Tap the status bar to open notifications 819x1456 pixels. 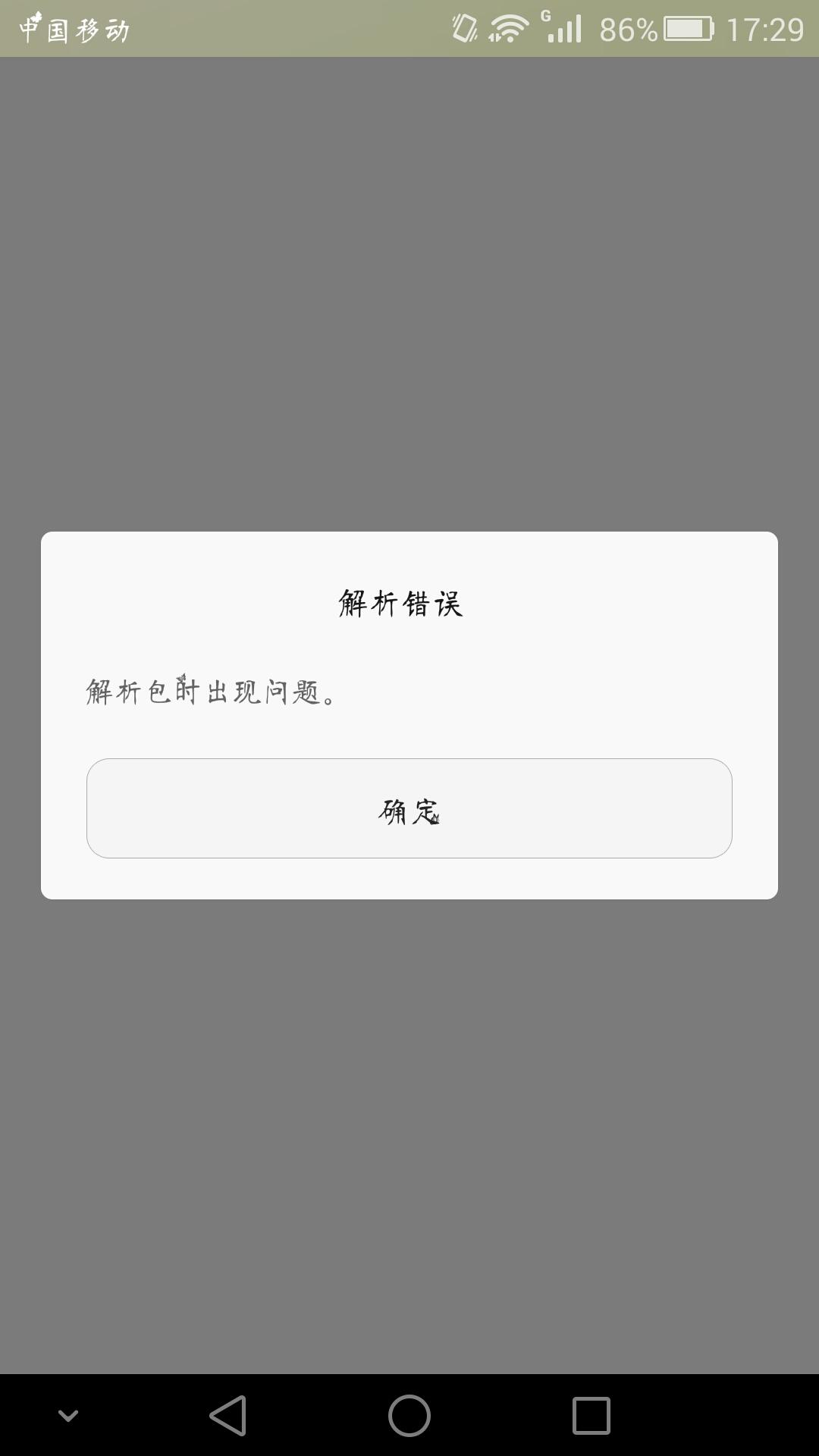303,29
